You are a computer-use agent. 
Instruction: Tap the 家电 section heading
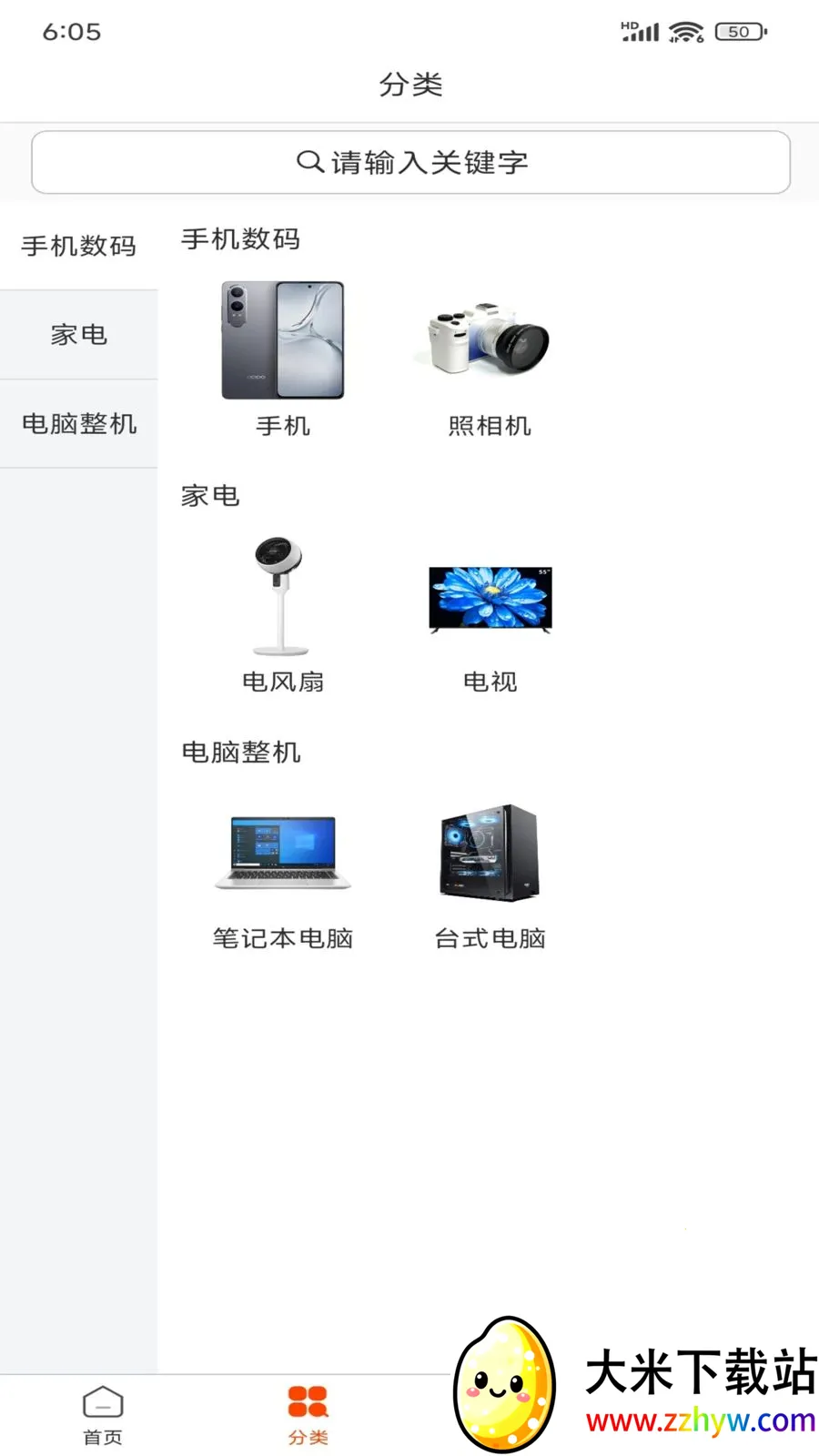coord(210,496)
